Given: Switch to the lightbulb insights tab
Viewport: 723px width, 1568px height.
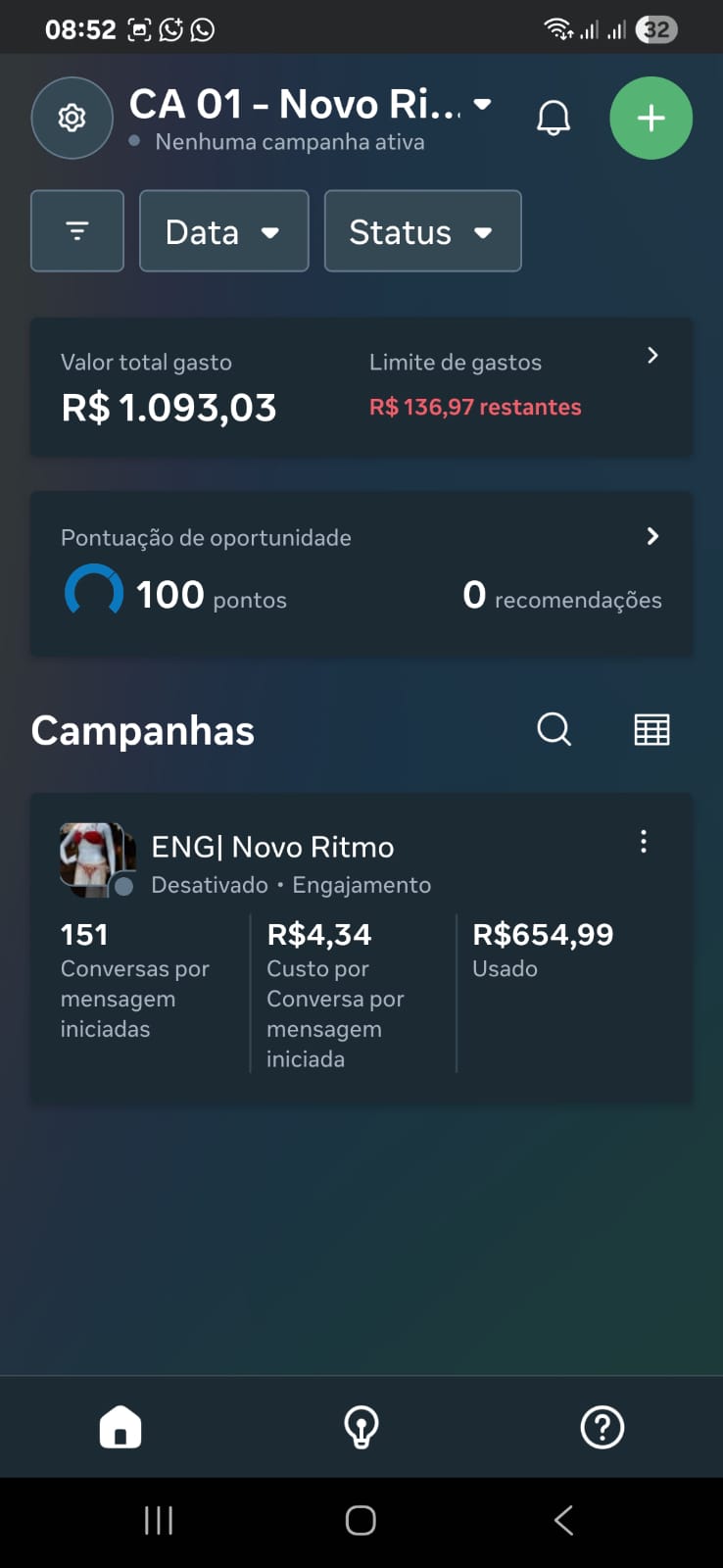Looking at the screenshot, I should [361, 1427].
